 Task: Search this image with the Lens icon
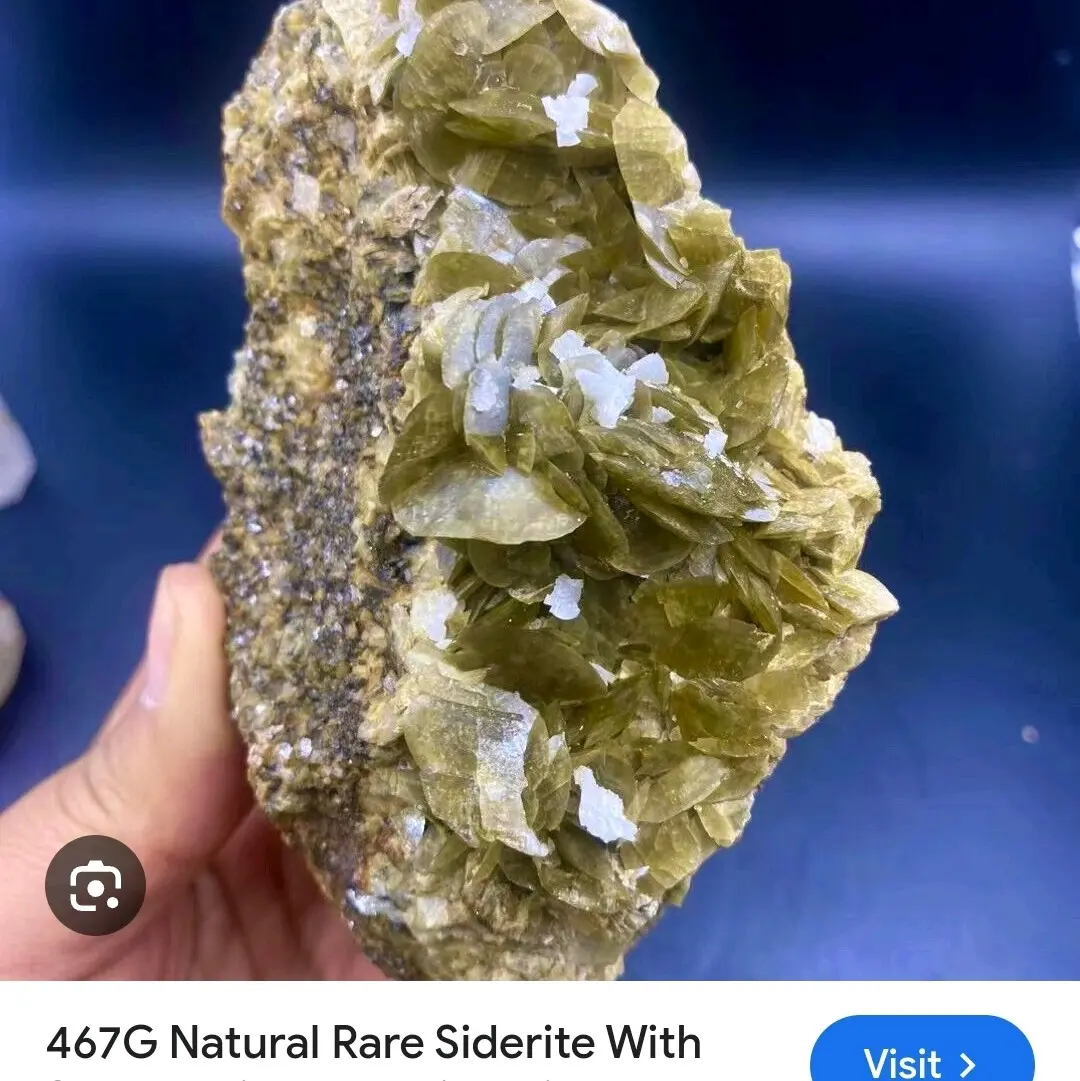click(x=95, y=885)
